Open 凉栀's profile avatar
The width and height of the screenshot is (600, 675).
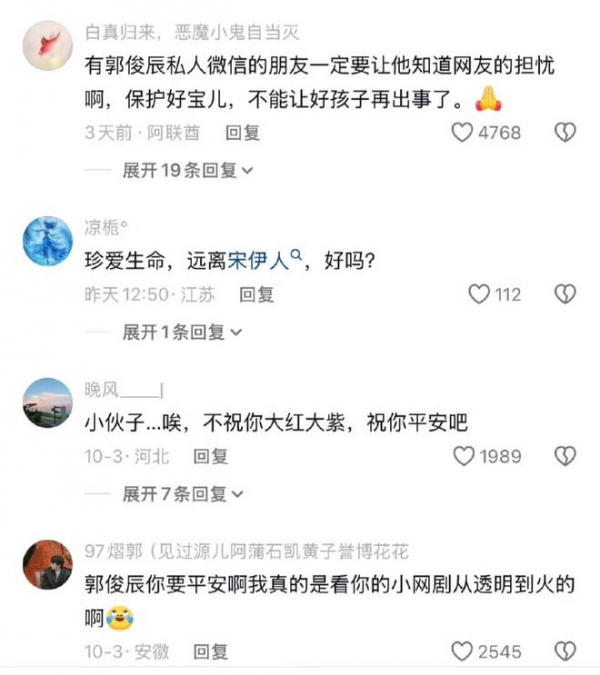pos(48,240)
